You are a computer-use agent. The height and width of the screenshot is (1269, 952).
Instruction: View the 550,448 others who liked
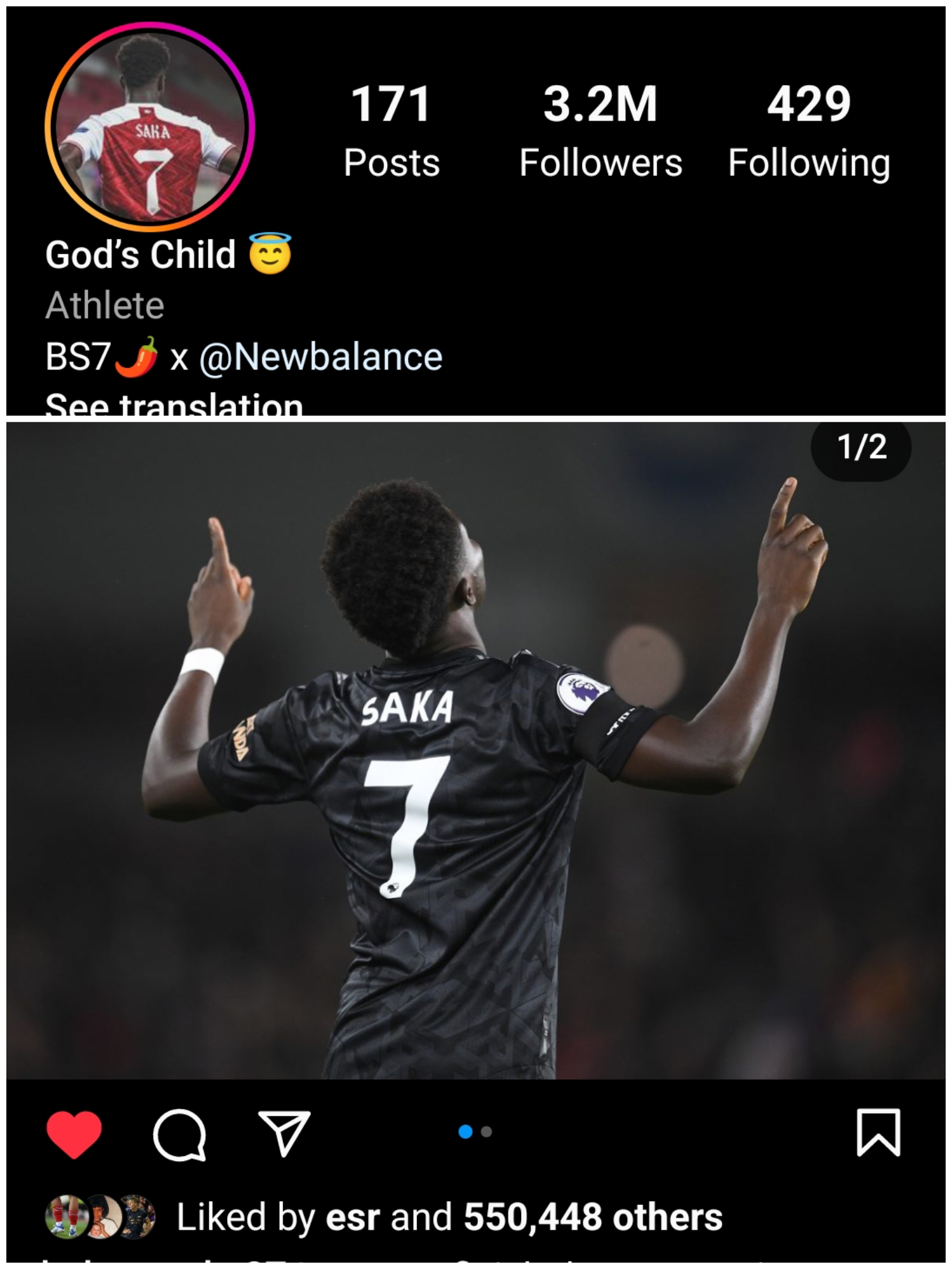point(593,1217)
